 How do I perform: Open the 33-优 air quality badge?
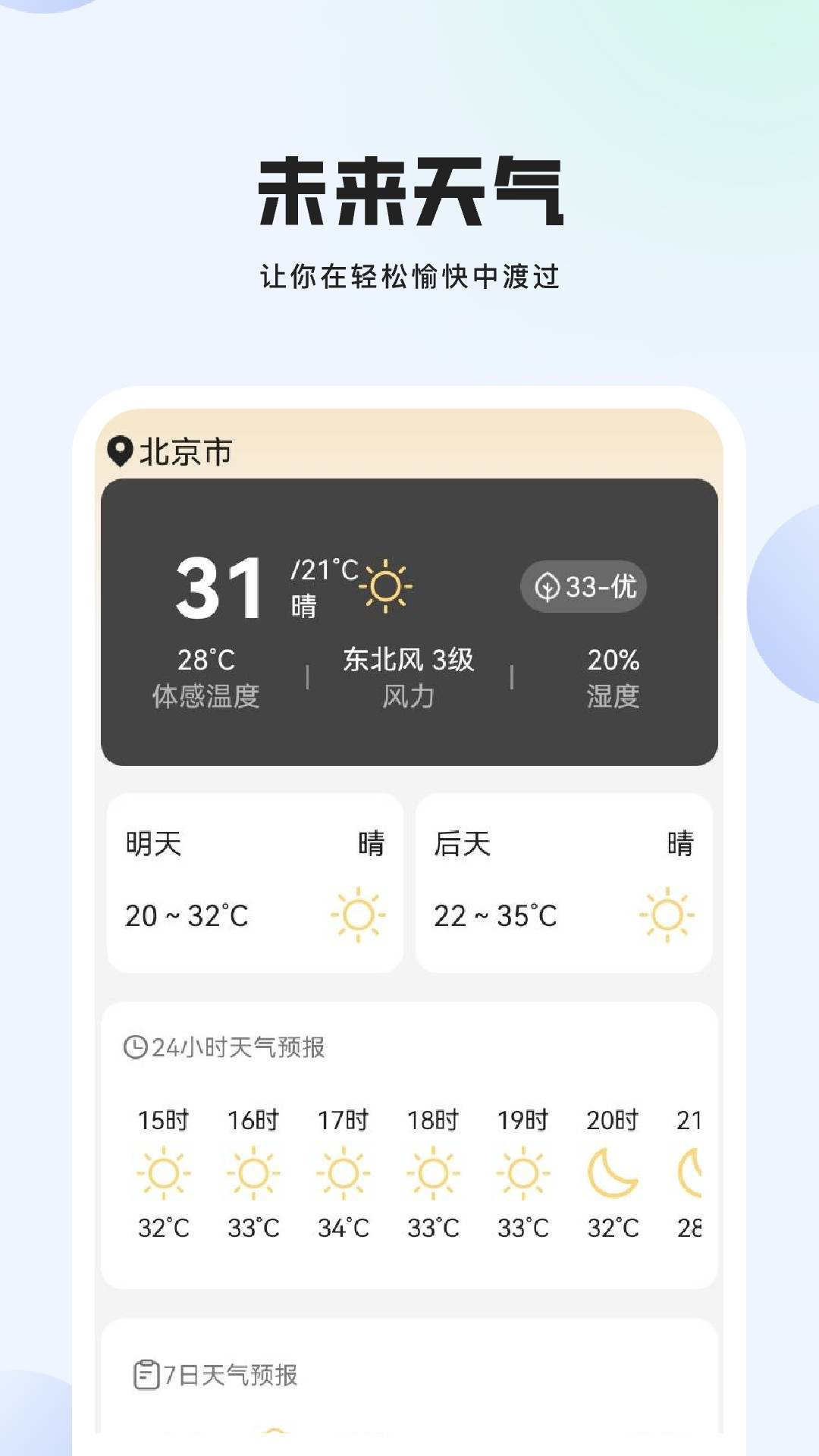click(584, 585)
